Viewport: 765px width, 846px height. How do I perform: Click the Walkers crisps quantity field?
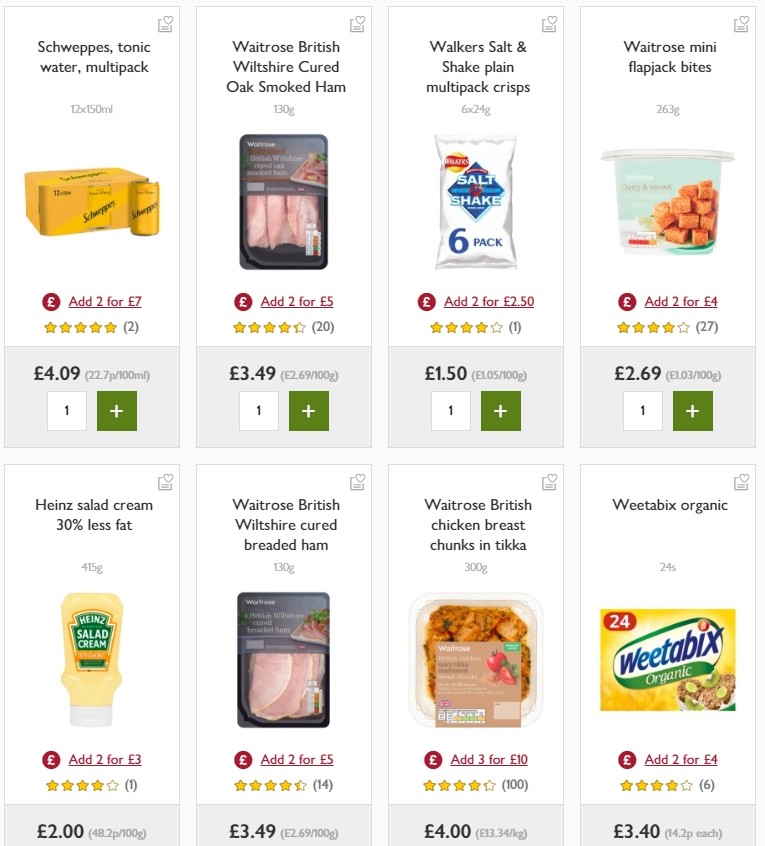(450, 410)
